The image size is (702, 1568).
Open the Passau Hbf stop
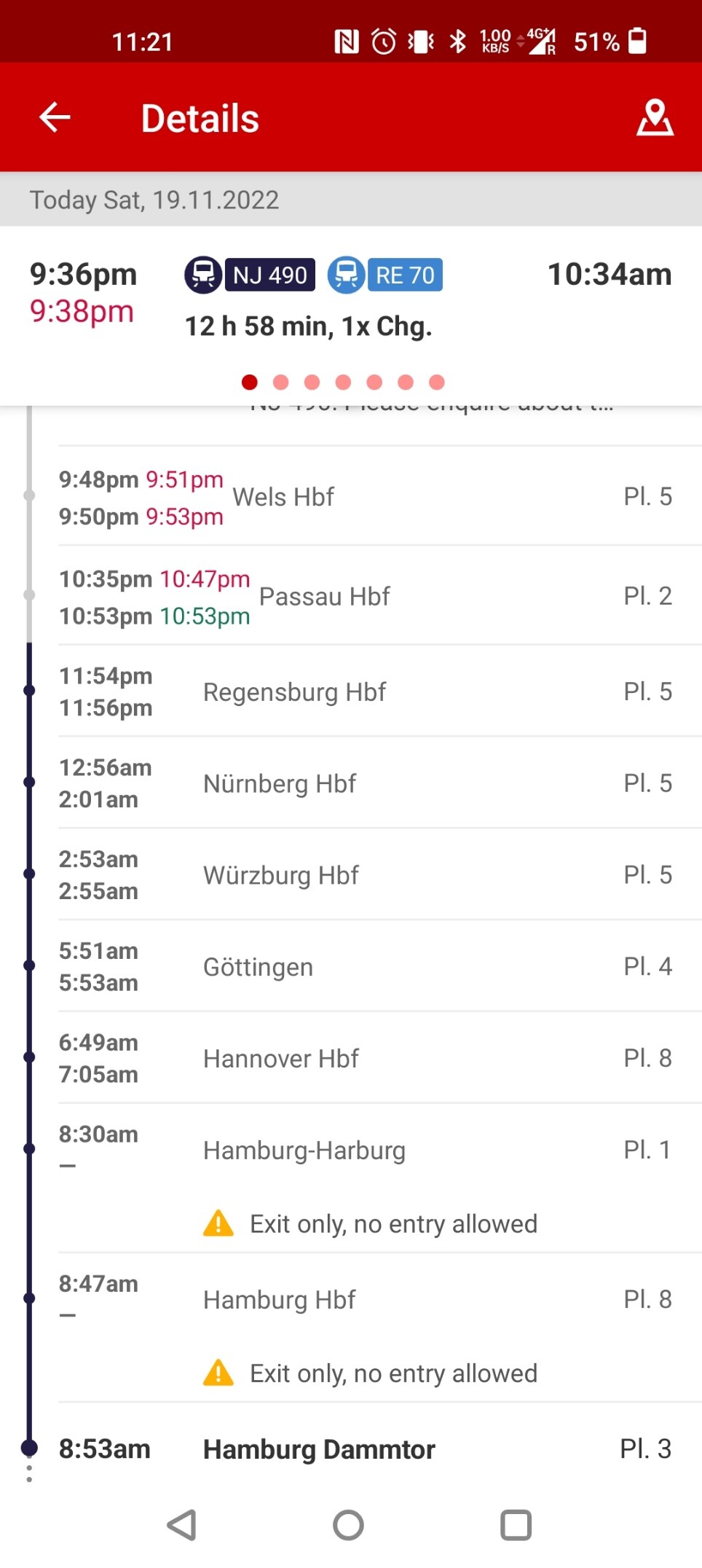point(325,596)
